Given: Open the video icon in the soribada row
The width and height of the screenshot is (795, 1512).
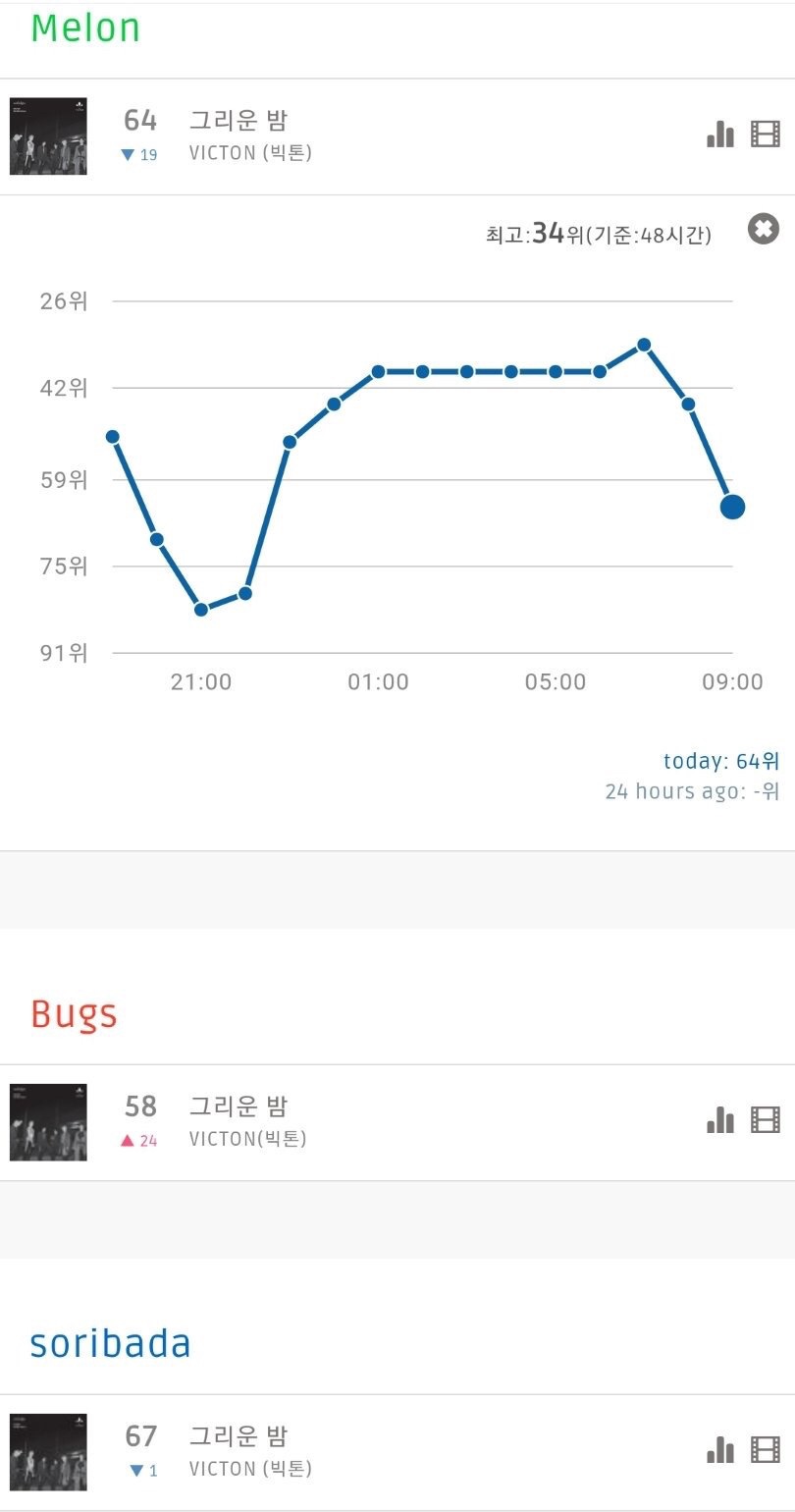Looking at the screenshot, I should [766, 1450].
